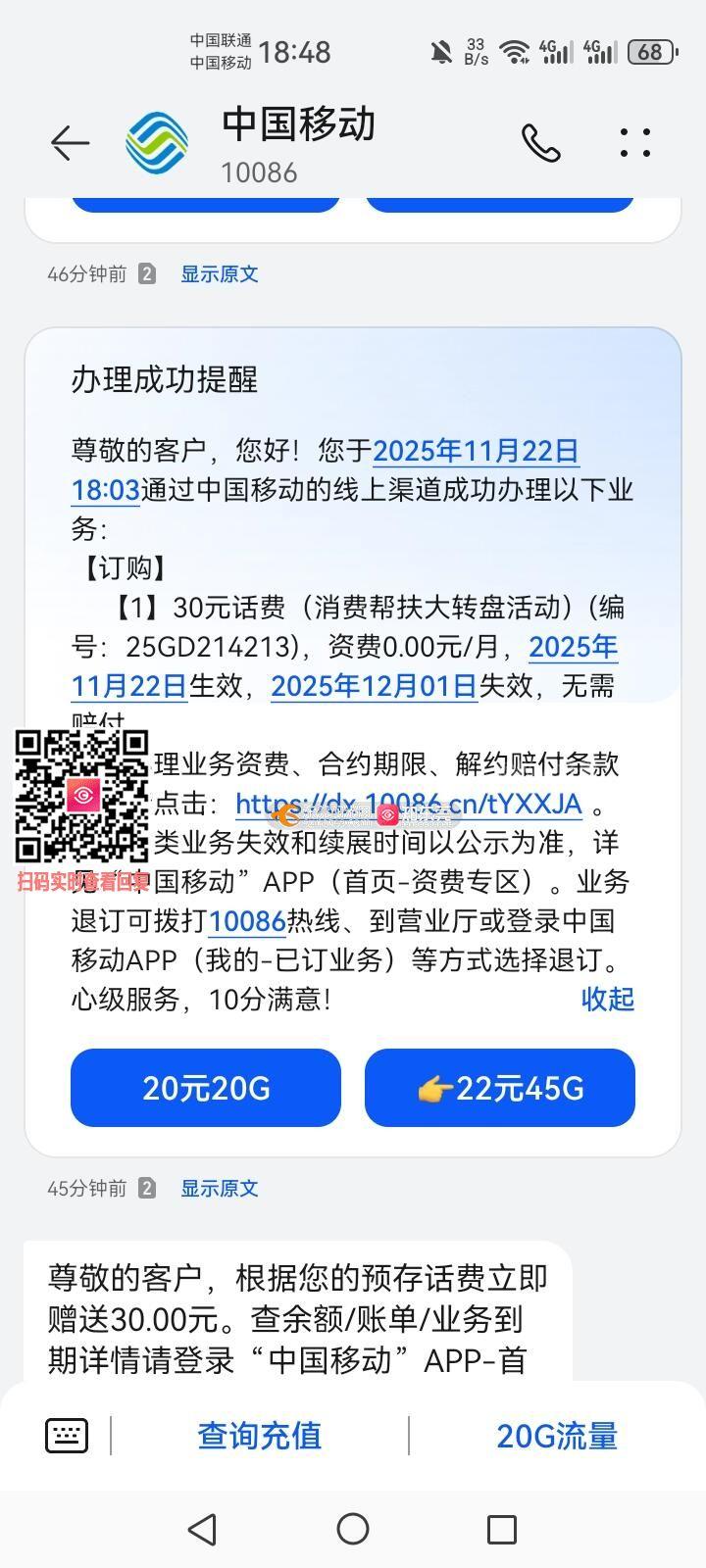Go back from the 中国移动 conversation
This screenshot has height=1568, width=706.
pos(70,144)
